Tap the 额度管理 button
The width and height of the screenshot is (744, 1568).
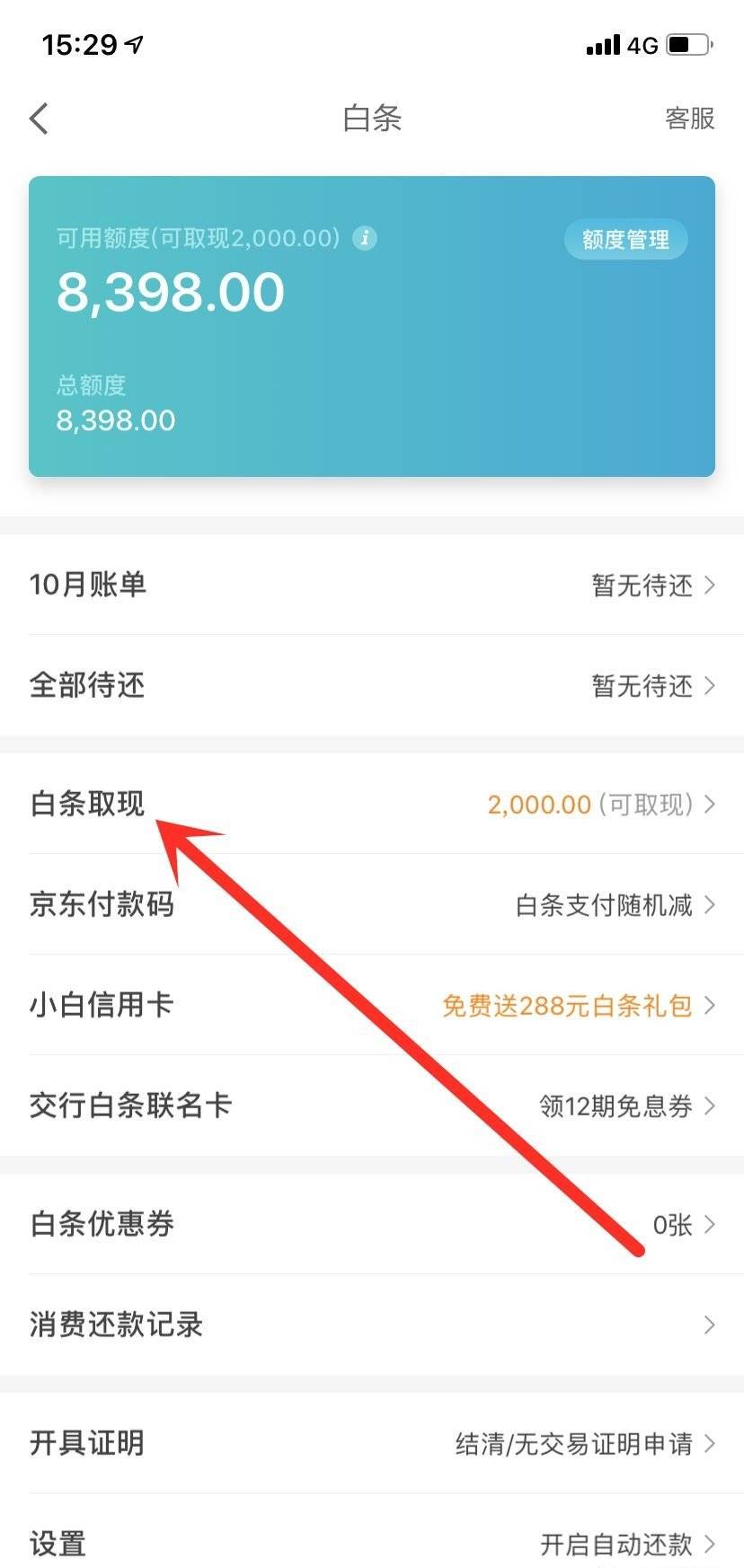[625, 240]
